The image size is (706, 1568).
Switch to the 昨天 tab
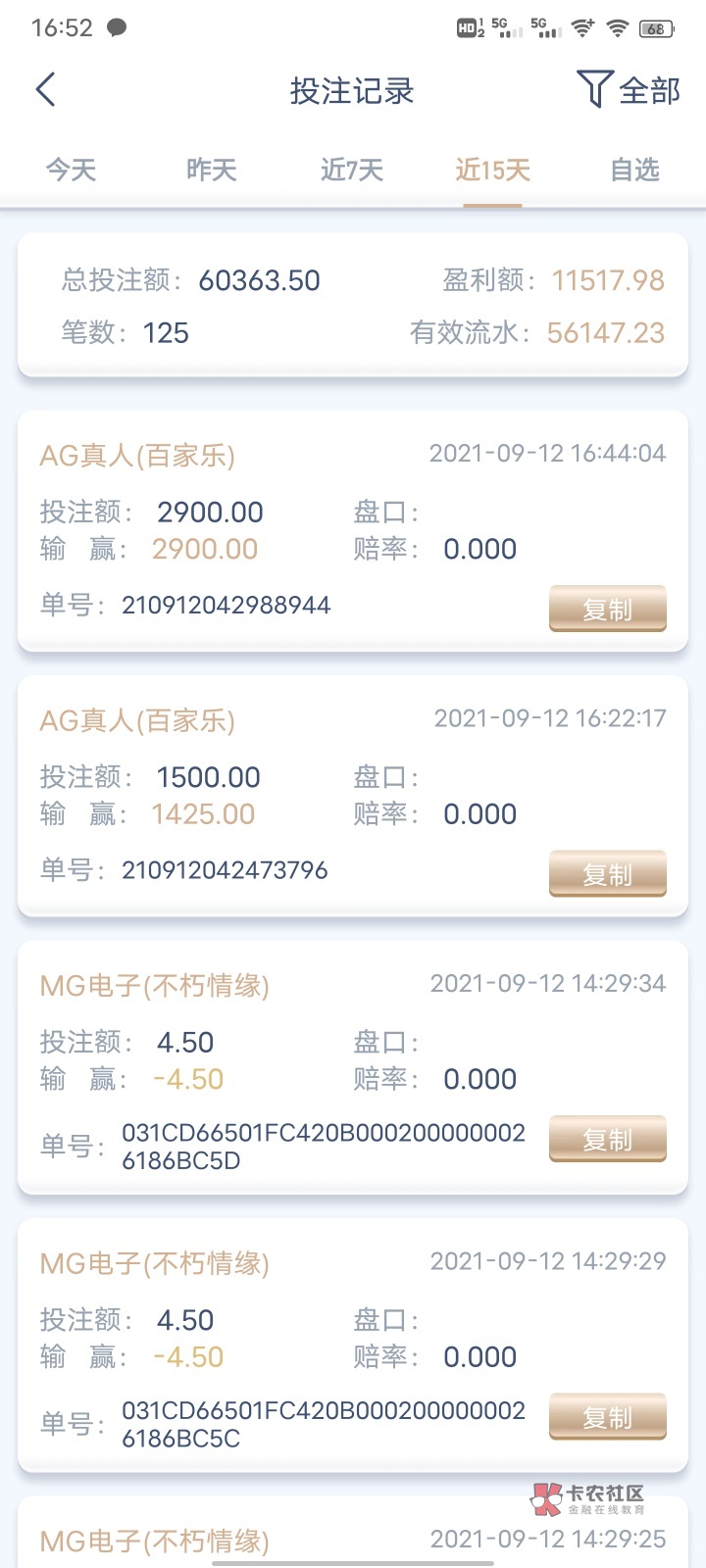[211, 171]
